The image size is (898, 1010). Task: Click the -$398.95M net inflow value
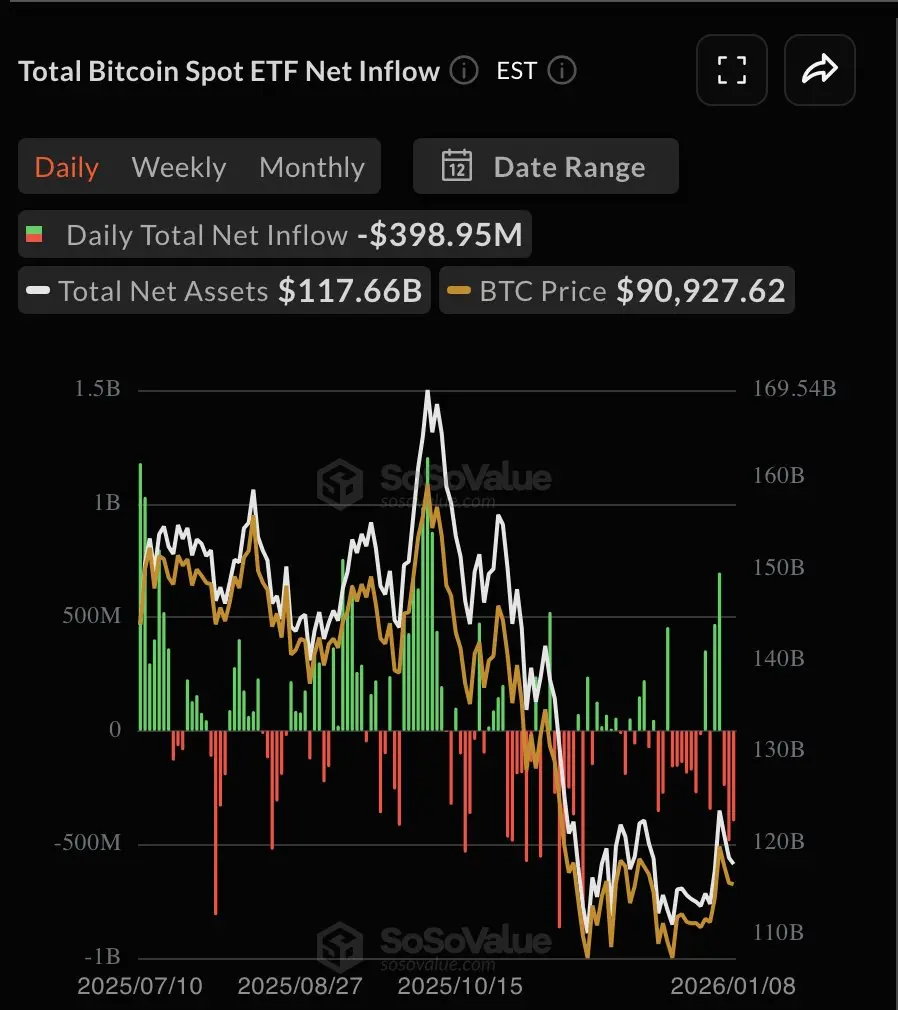(x=439, y=233)
